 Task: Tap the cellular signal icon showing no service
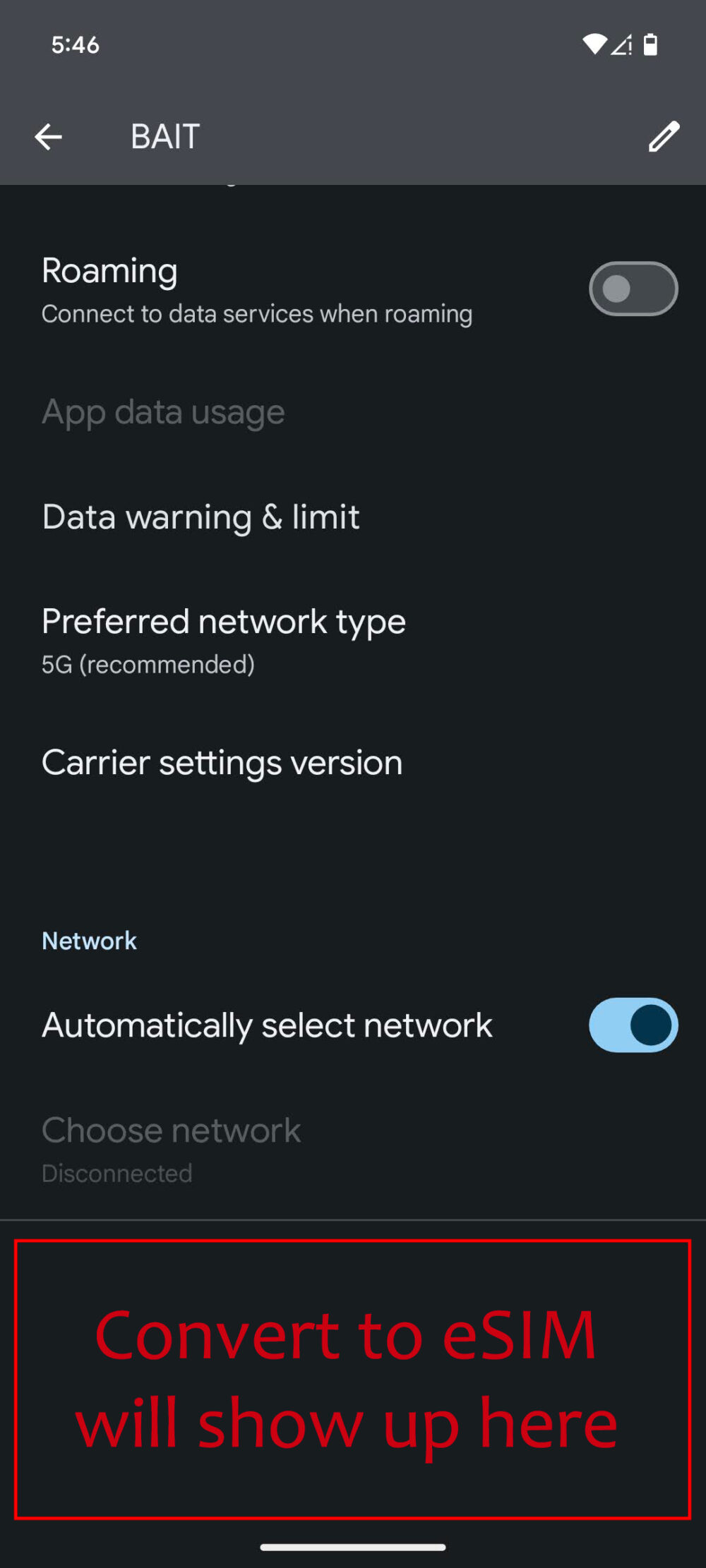pyautogui.click(x=623, y=45)
